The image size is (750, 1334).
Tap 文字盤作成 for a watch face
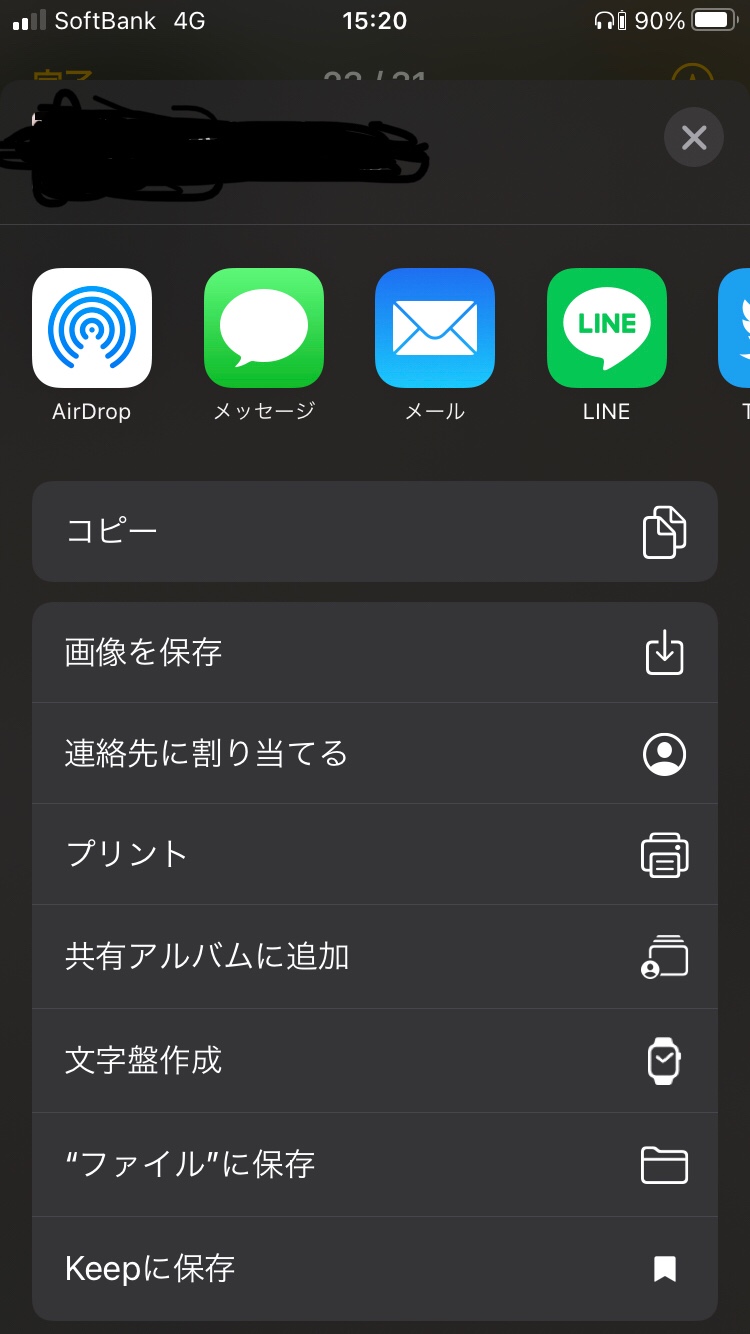coord(375,1060)
